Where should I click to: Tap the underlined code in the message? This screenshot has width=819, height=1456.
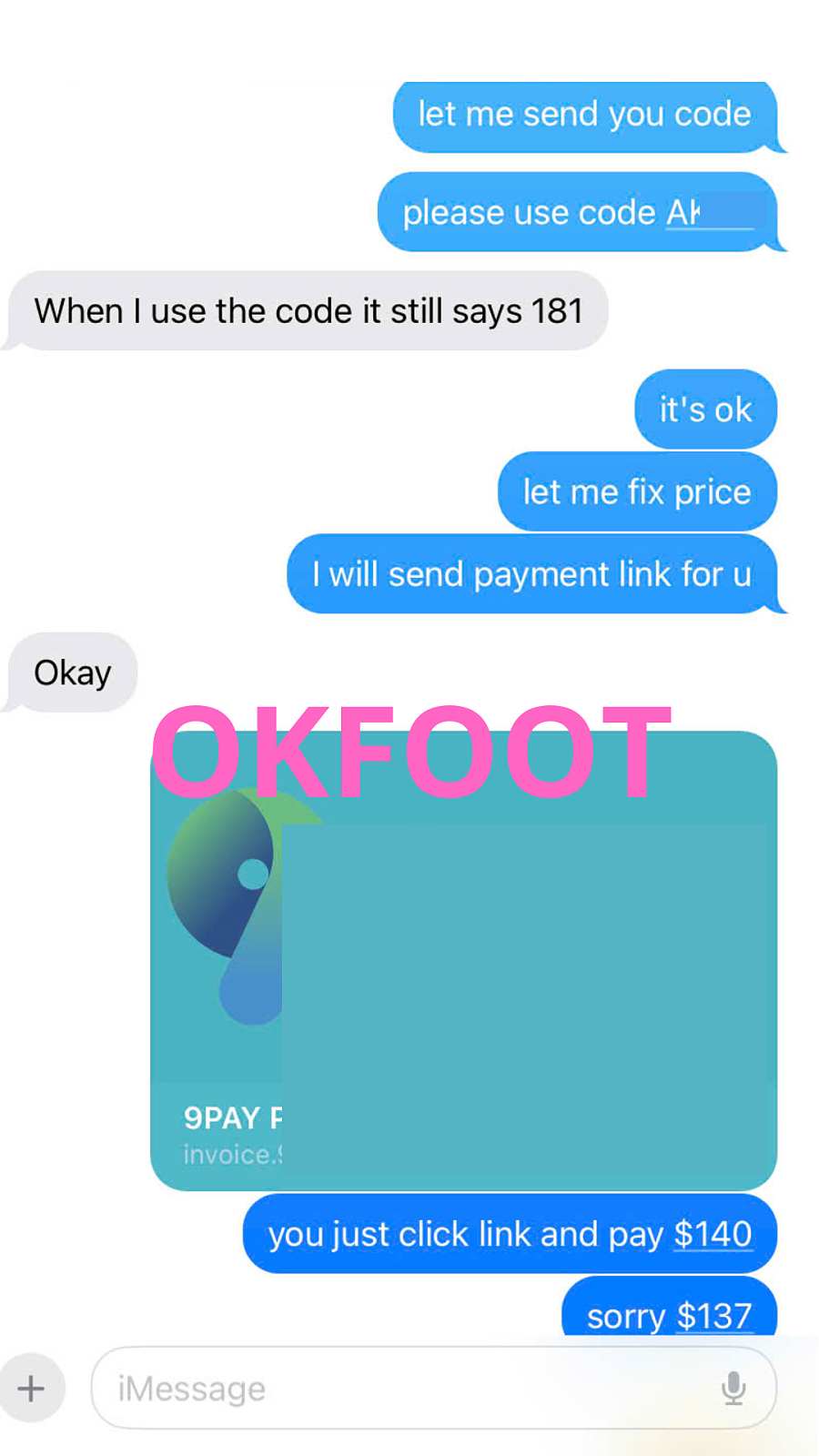[708, 213]
